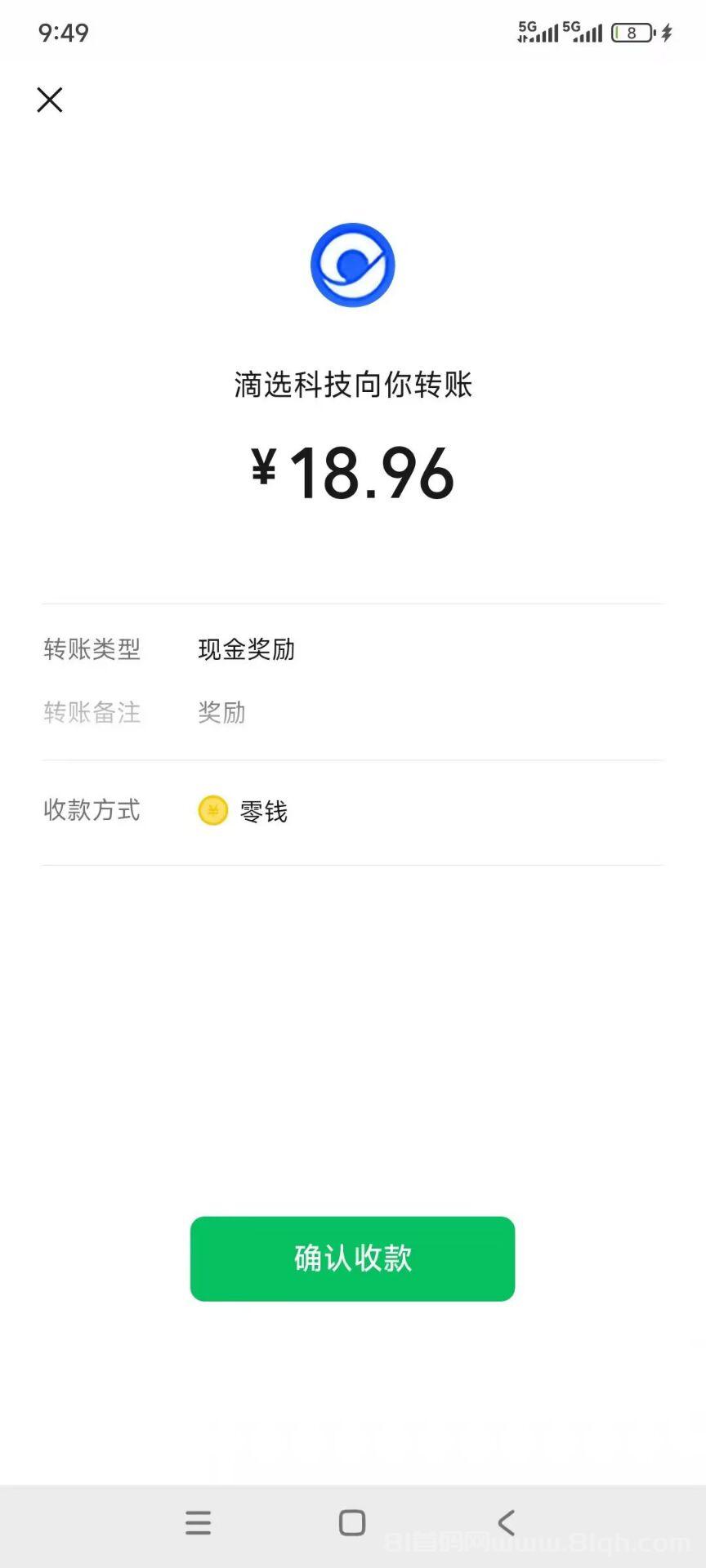Select the ¥18.96 amount text
This screenshot has width=706, height=1568.
[x=351, y=472]
